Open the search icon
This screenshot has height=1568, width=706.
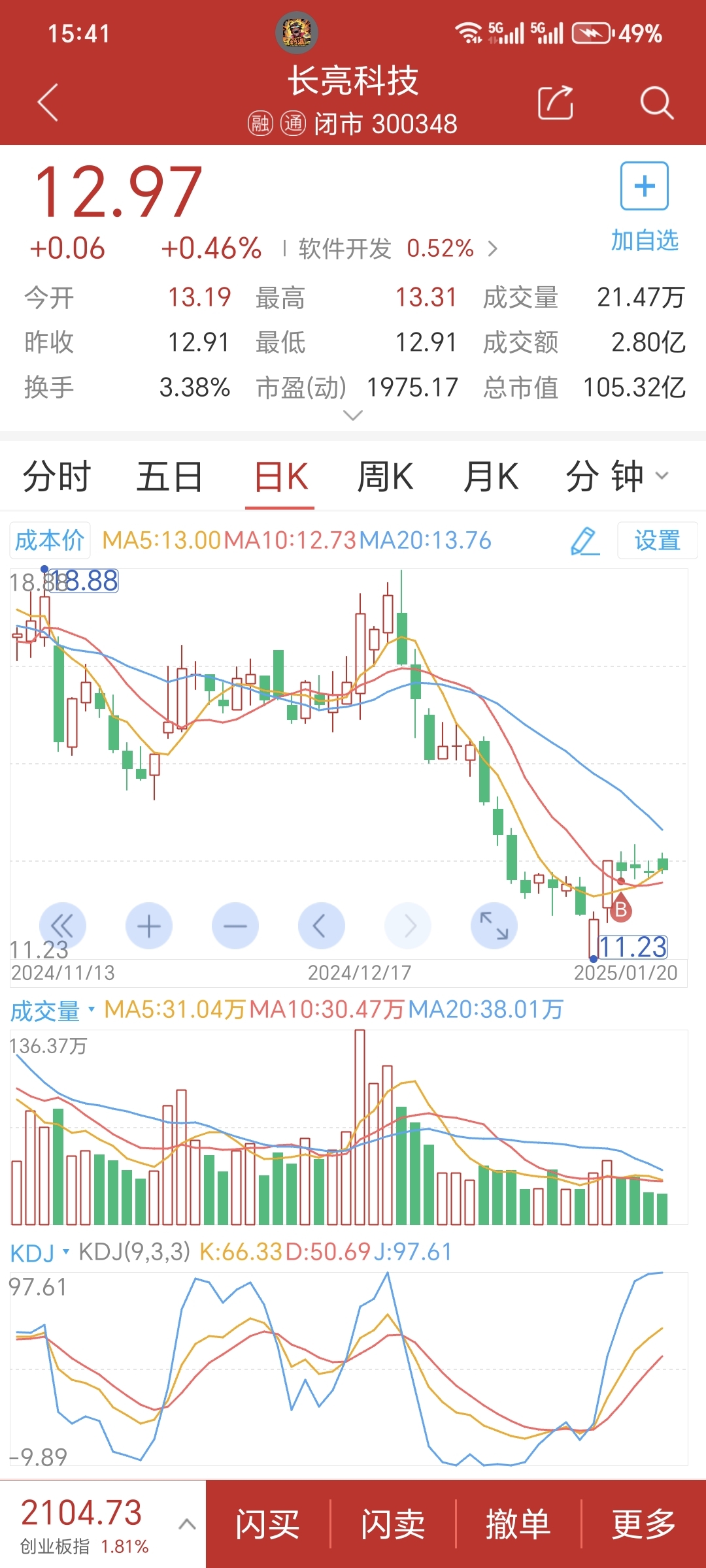coord(656,103)
